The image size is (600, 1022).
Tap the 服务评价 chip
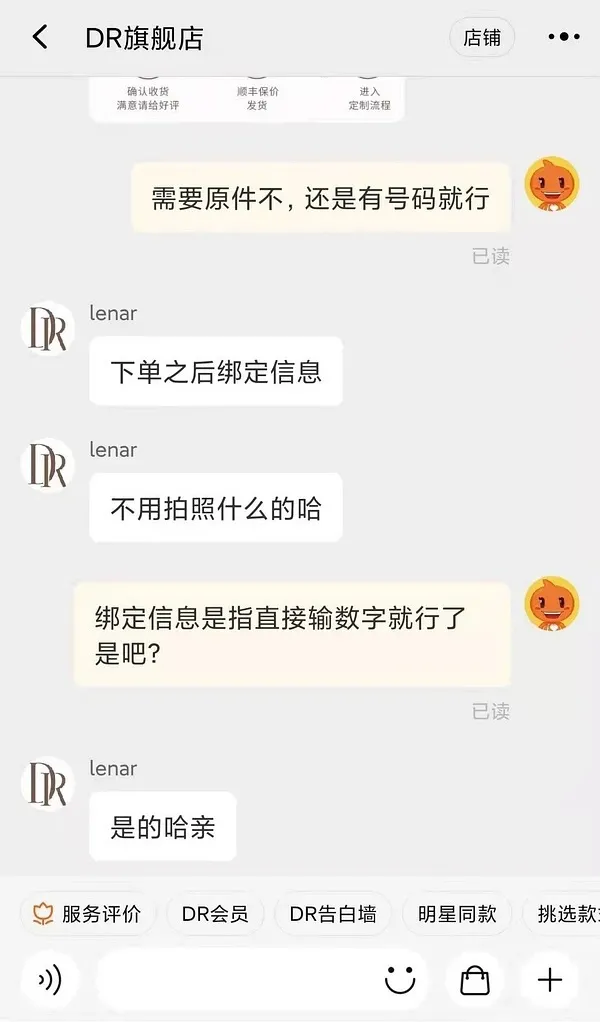[87, 913]
